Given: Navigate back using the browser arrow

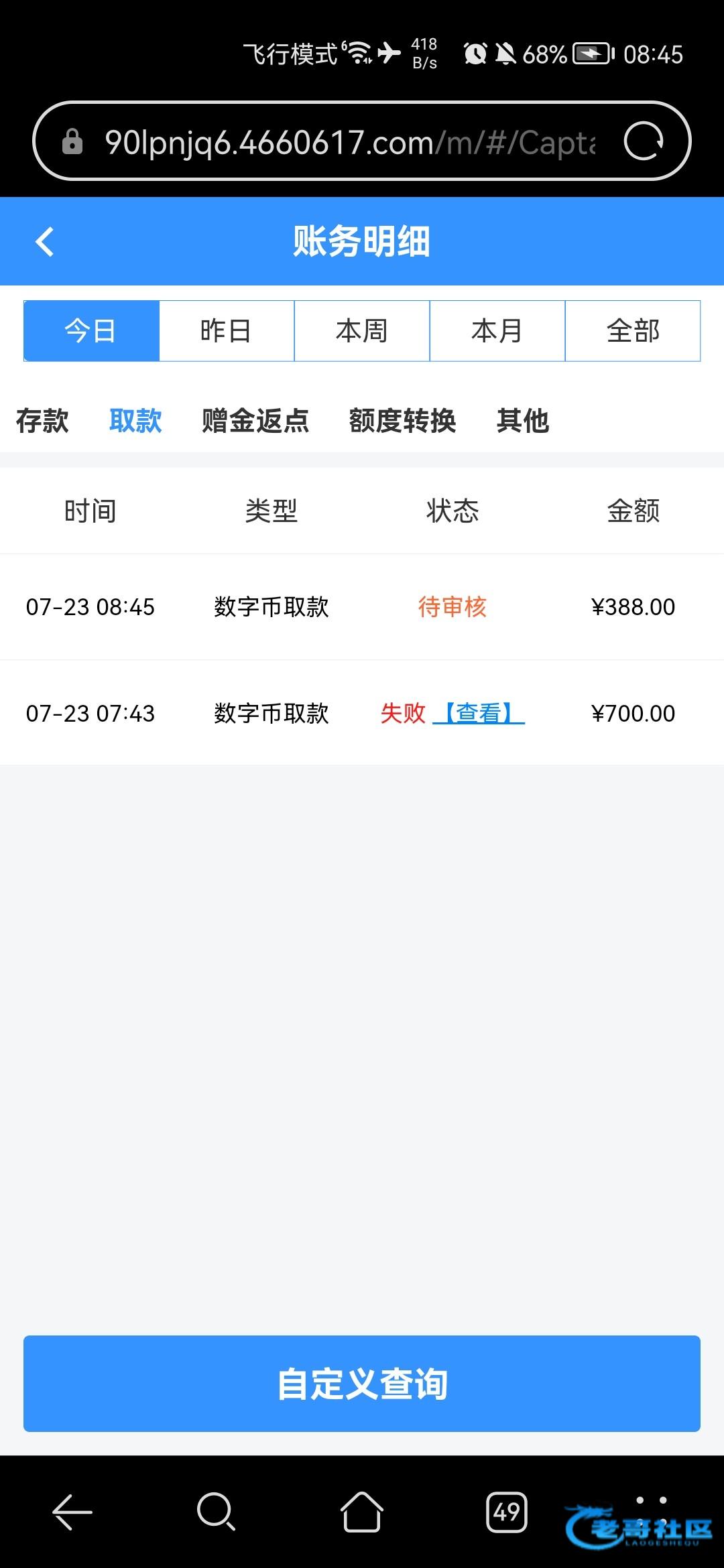Looking at the screenshot, I should click(72, 1512).
